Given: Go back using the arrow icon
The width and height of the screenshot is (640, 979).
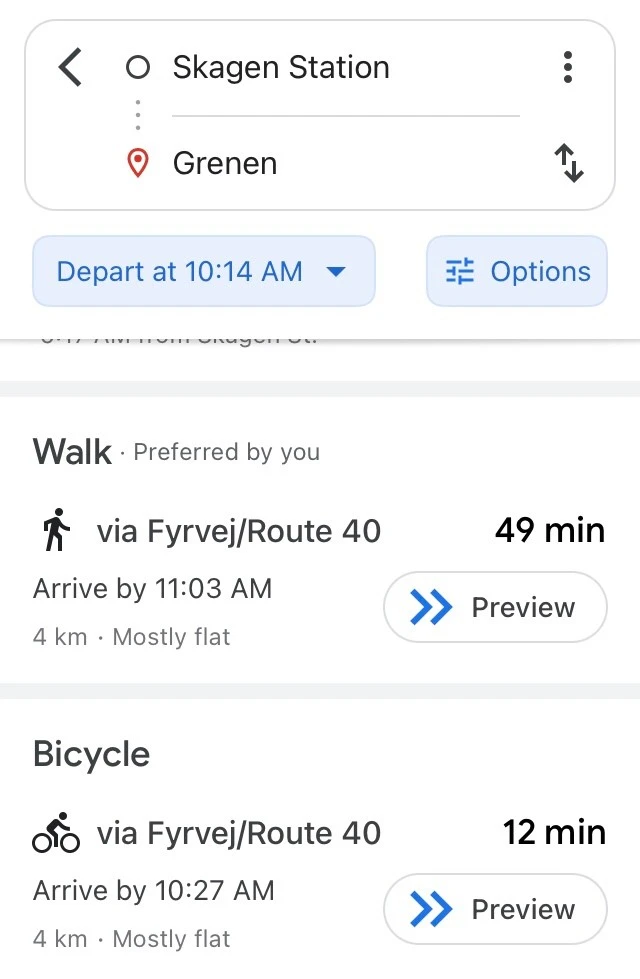Looking at the screenshot, I should pyautogui.click(x=70, y=67).
